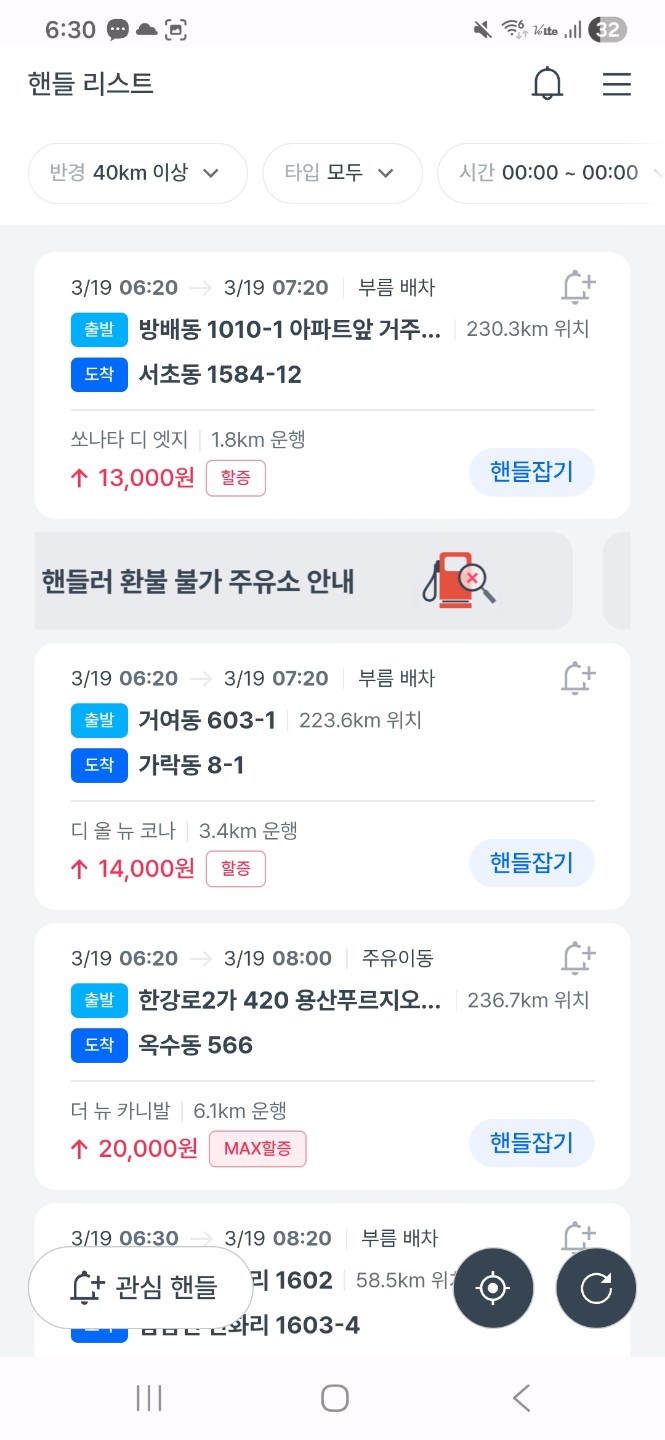Add alert for the 한강로2가 420 handle
The width and height of the screenshot is (665, 1440).
pos(577,959)
